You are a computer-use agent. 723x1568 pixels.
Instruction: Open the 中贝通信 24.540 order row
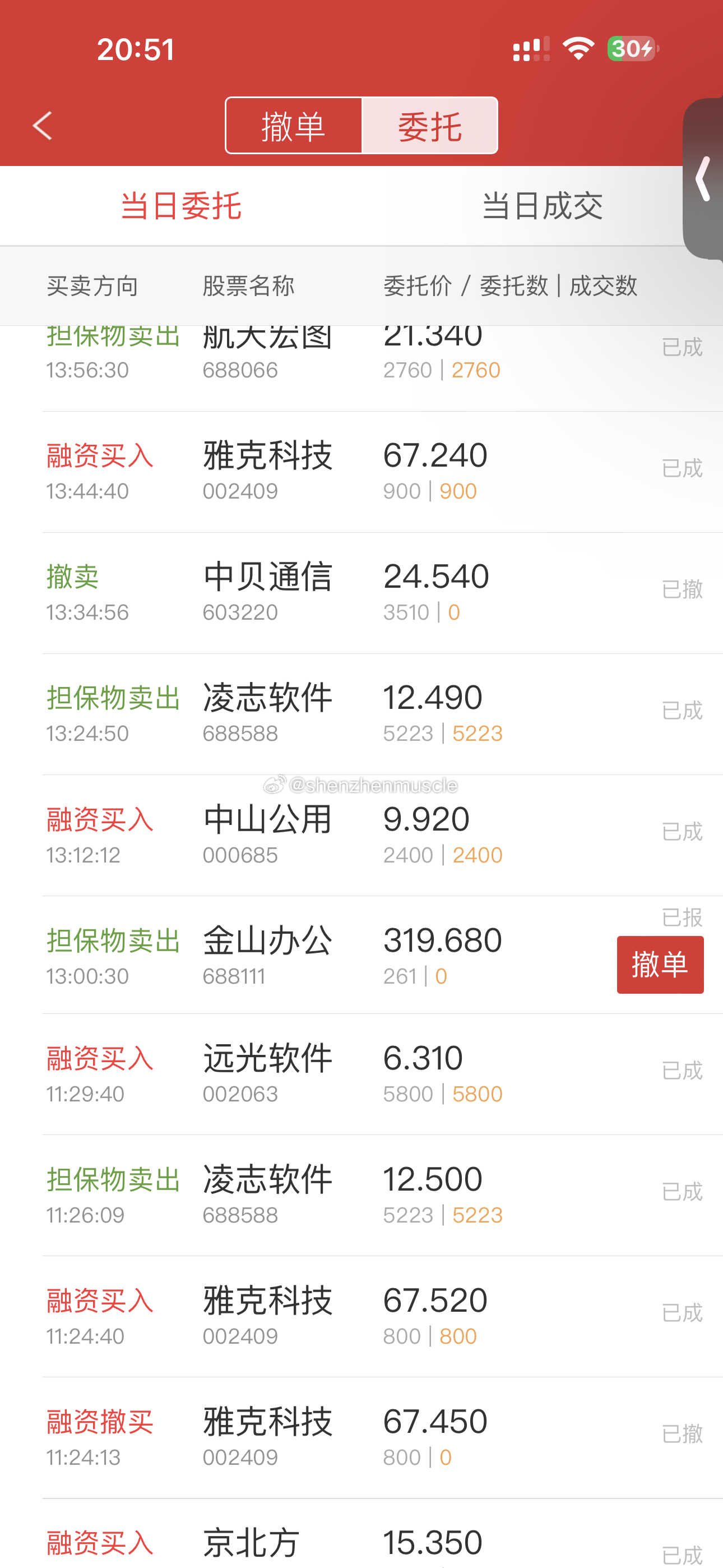pyautogui.click(x=383, y=593)
